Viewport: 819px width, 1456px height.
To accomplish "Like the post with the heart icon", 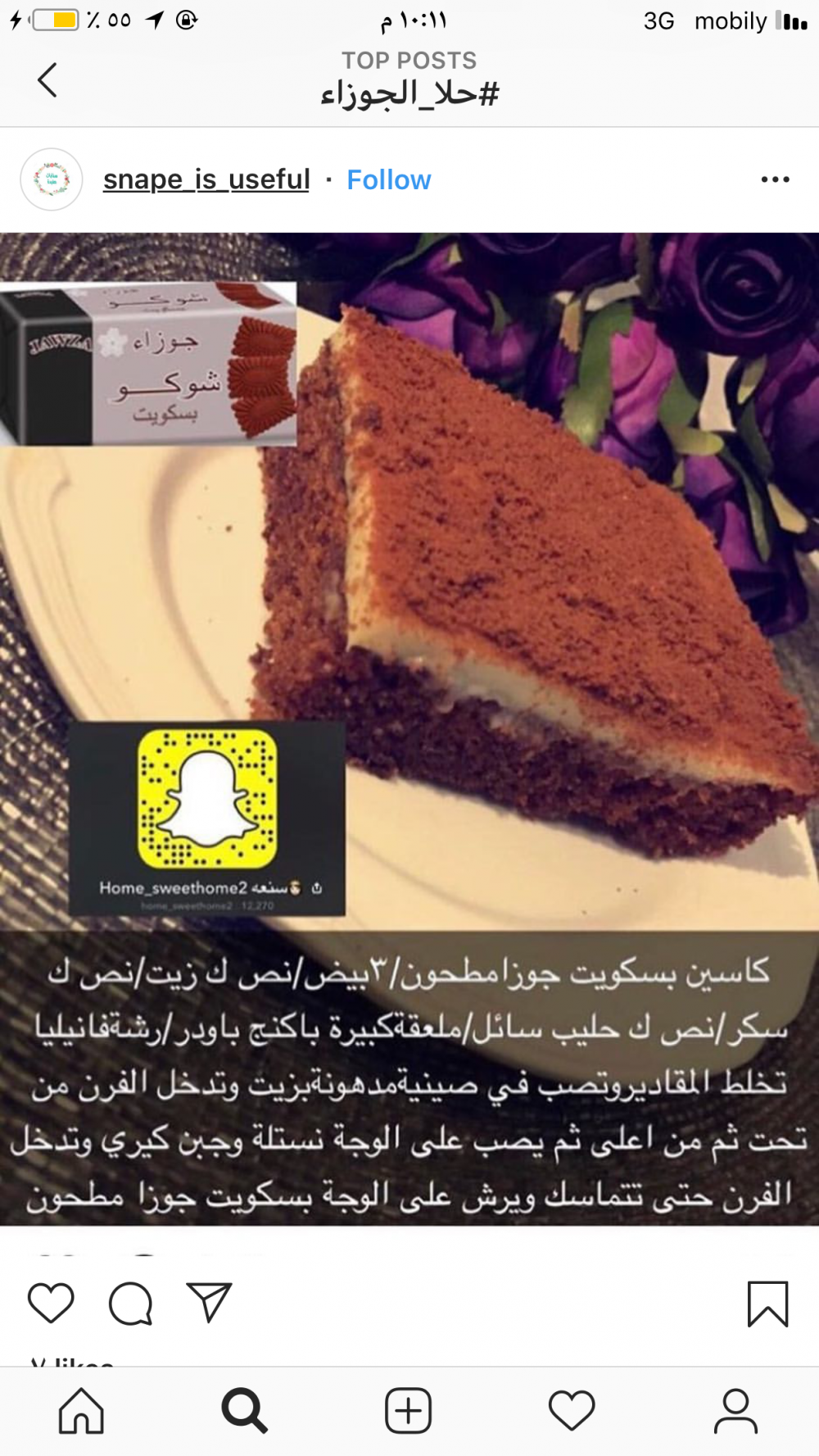I will tap(51, 1302).
